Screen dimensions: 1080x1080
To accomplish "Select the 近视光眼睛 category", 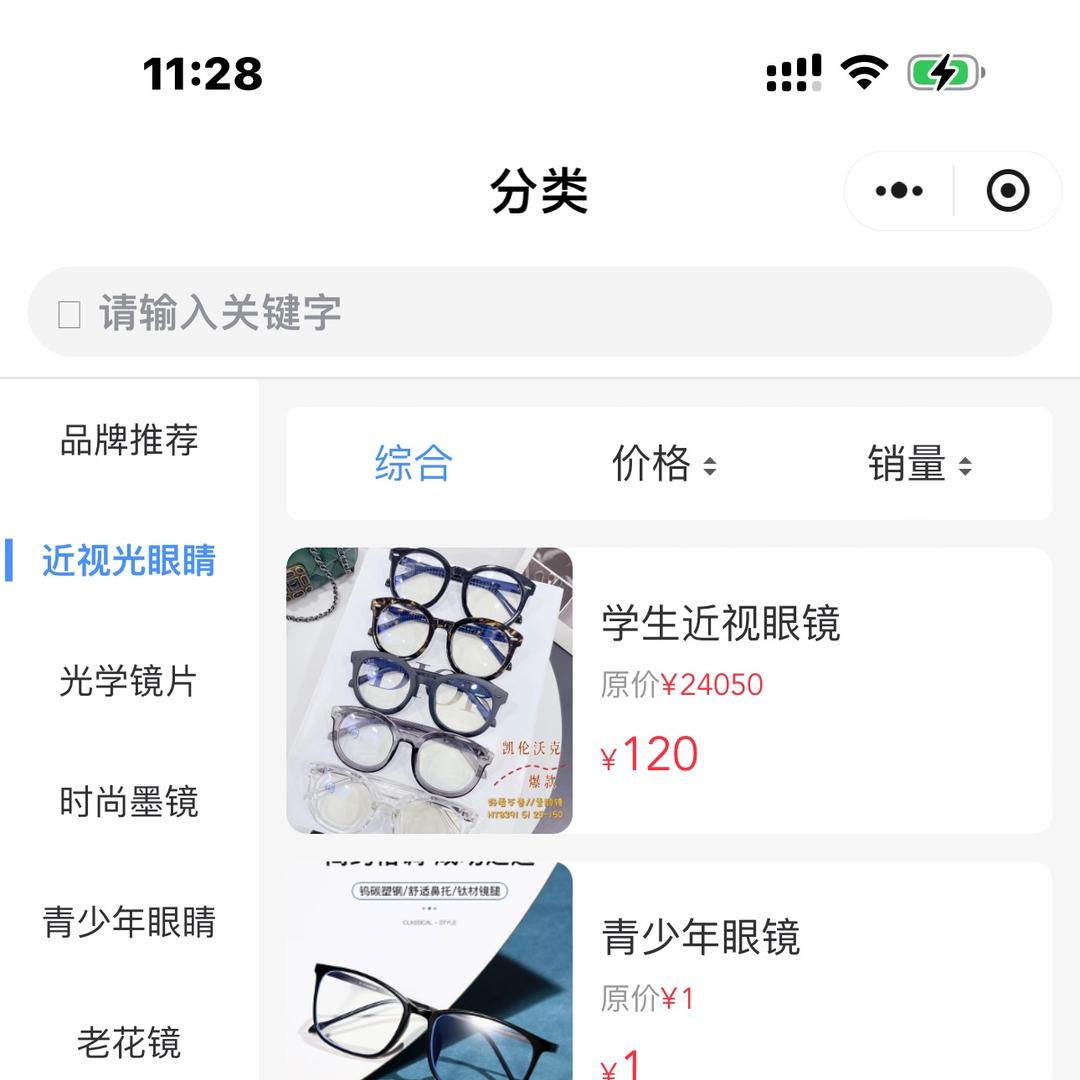I will tap(129, 561).
